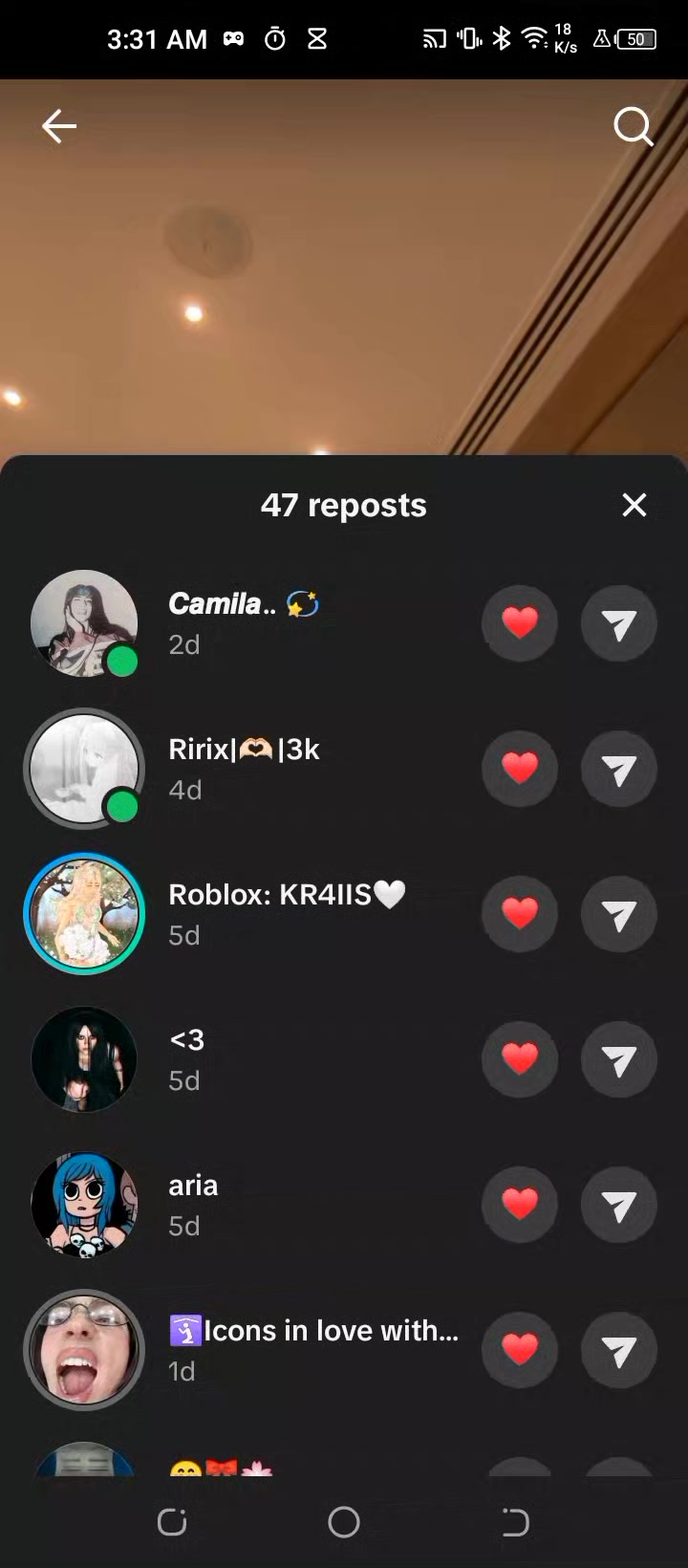Go back using the top arrow
688x1568 pixels.
59,126
